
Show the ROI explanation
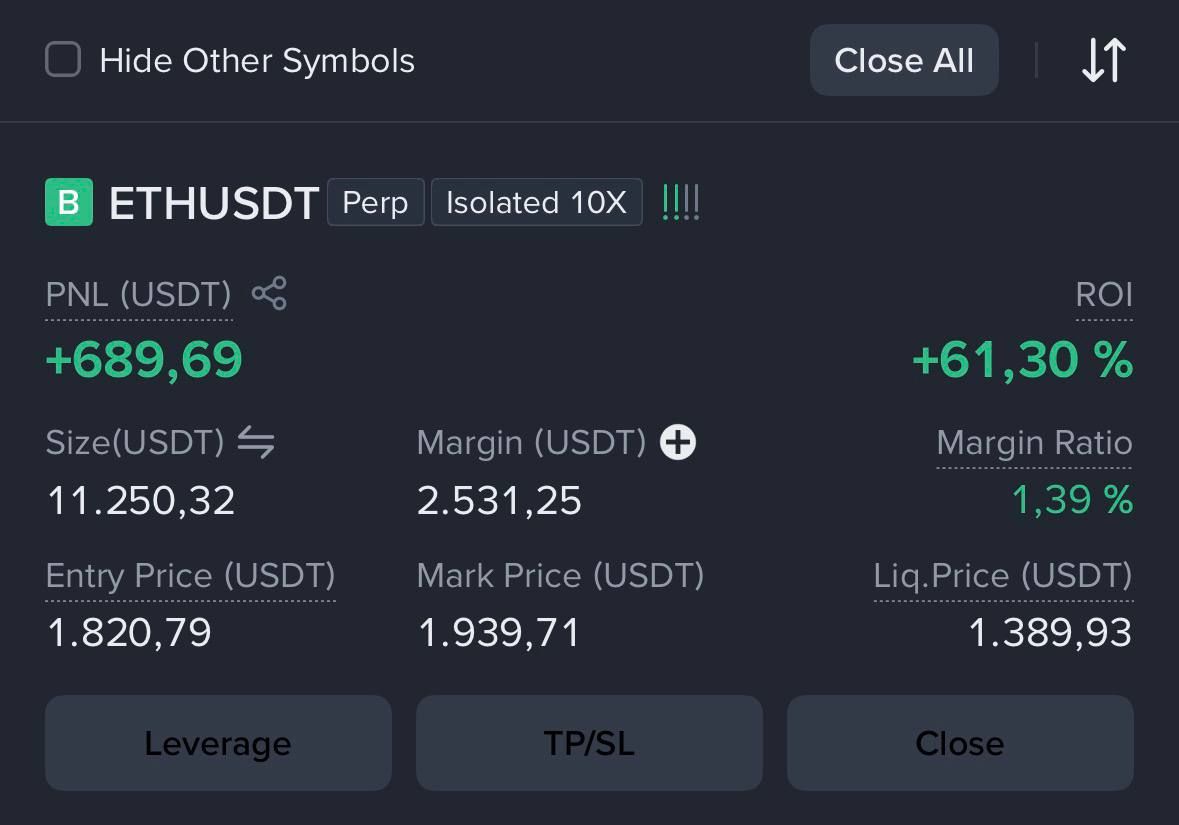click(1103, 295)
